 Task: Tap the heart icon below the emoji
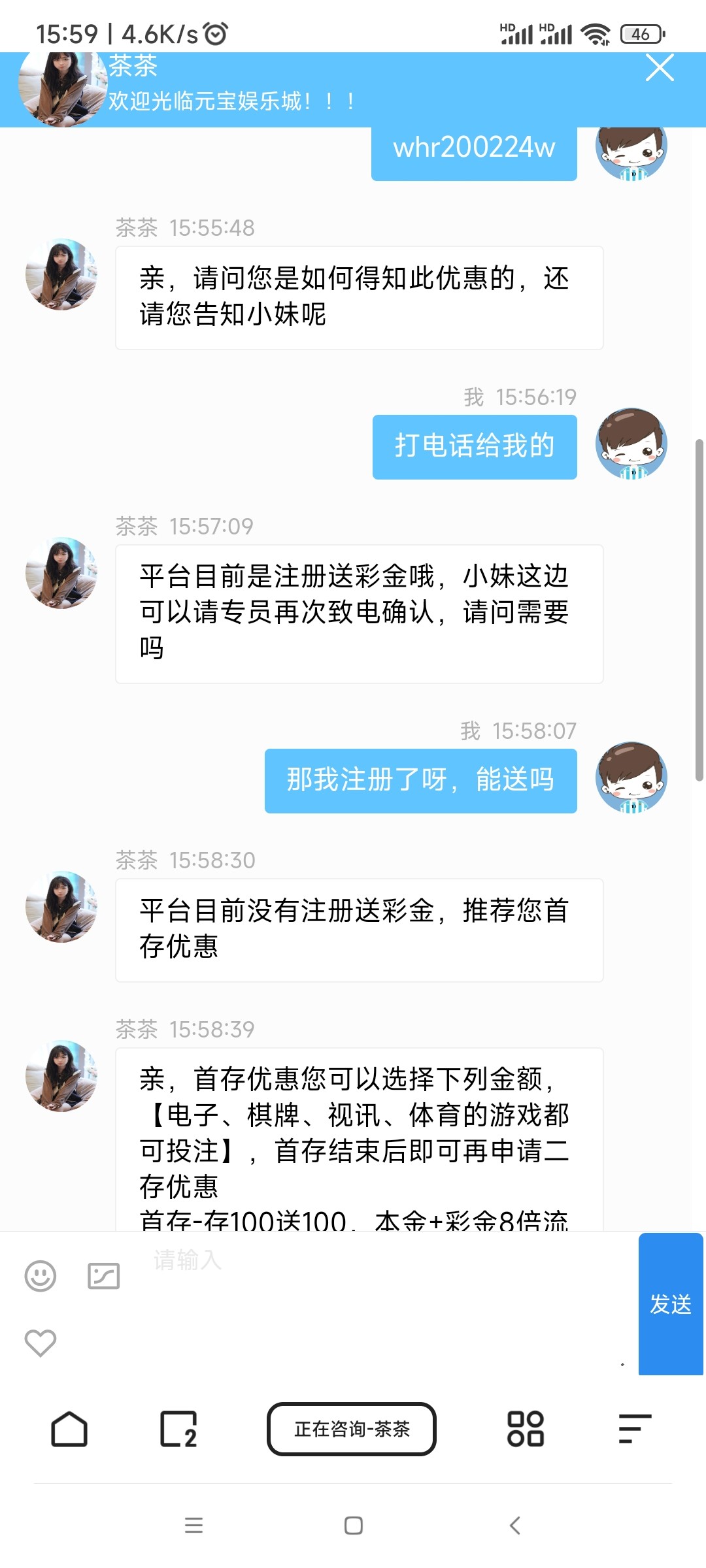41,1343
